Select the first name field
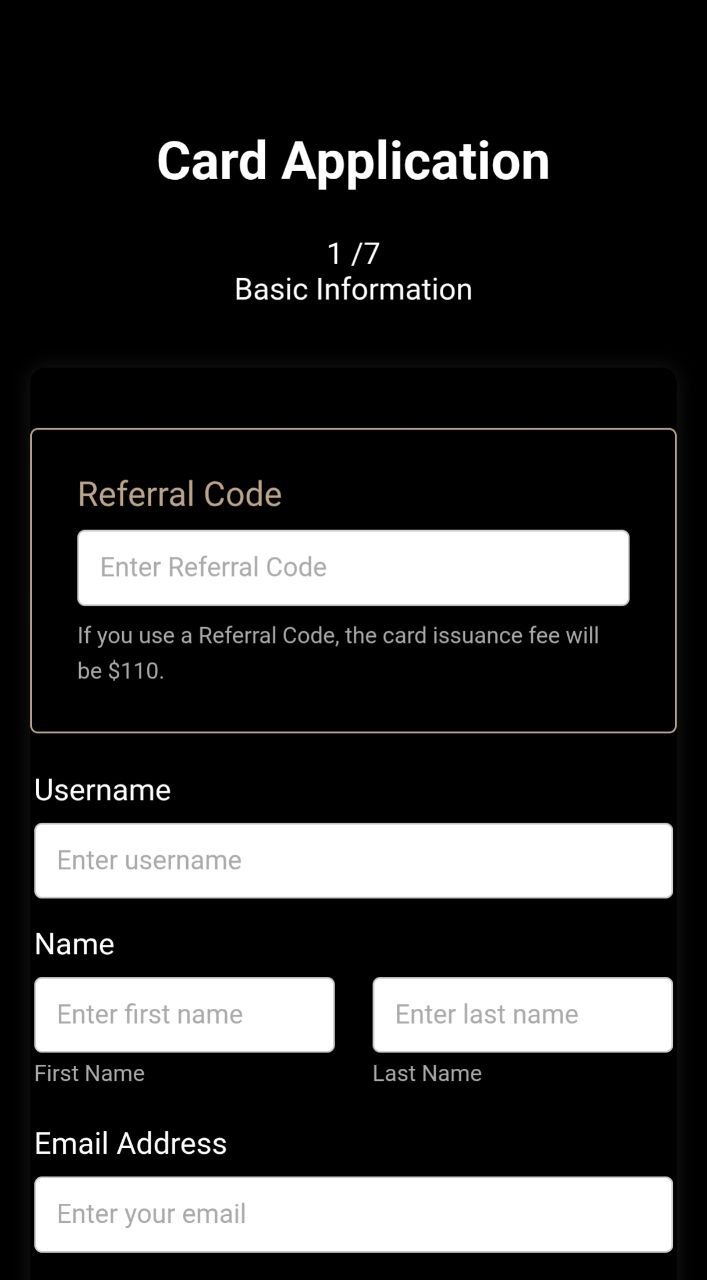Image resolution: width=707 pixels, height=1280 pixels. click(184, 1014)
